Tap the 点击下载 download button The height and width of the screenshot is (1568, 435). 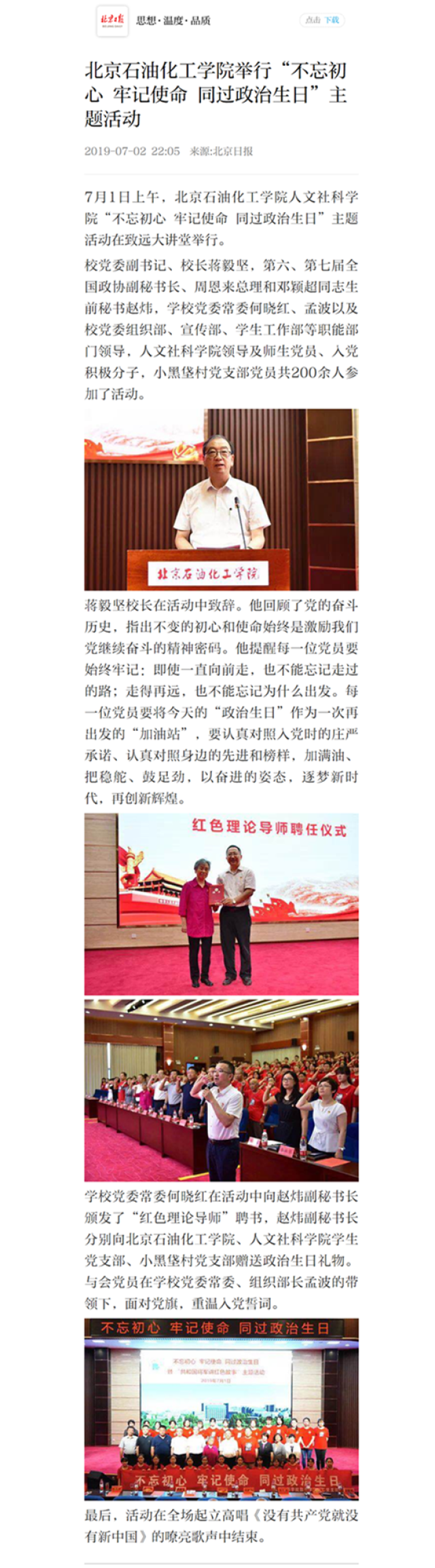click(x=322, y=20)
